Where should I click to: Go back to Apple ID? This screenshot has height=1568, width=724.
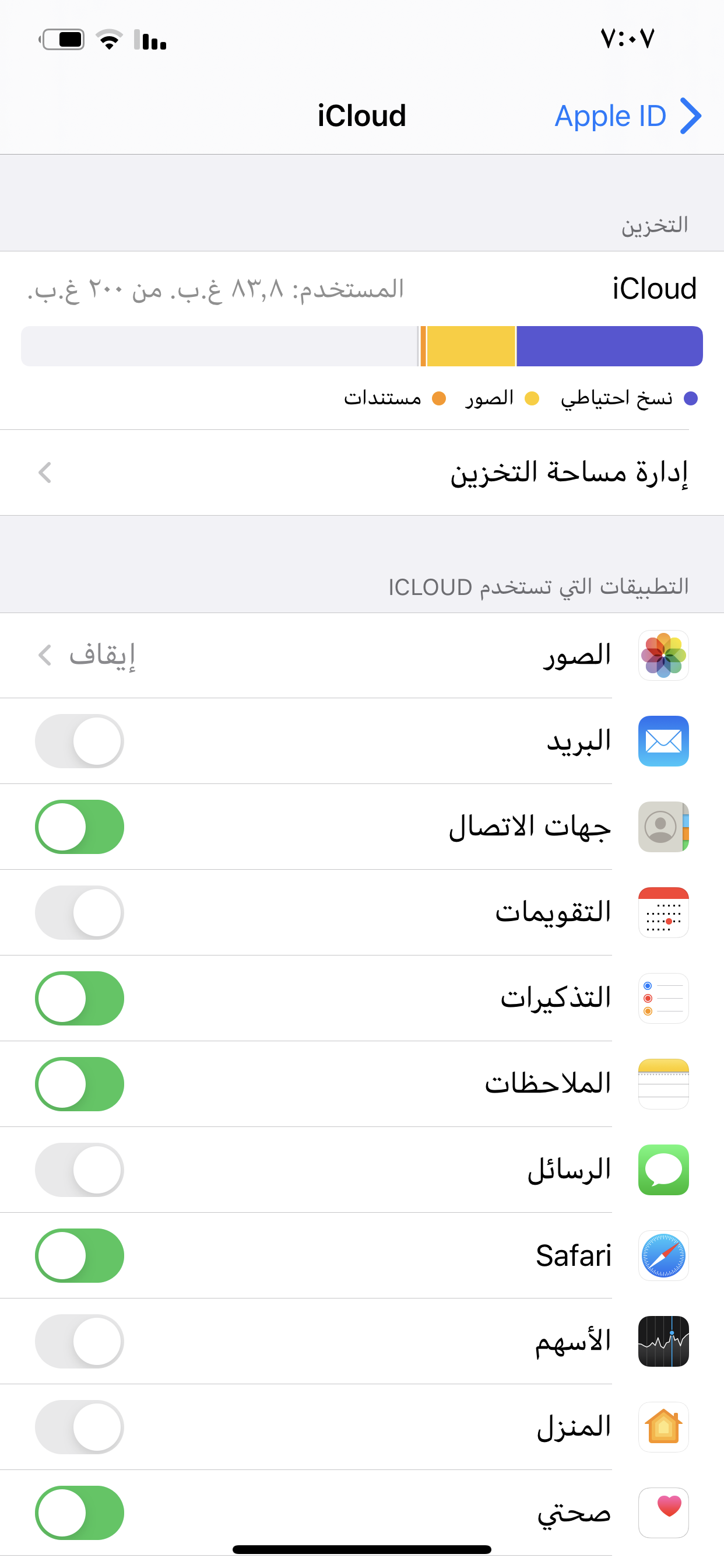tap(628, 116)
